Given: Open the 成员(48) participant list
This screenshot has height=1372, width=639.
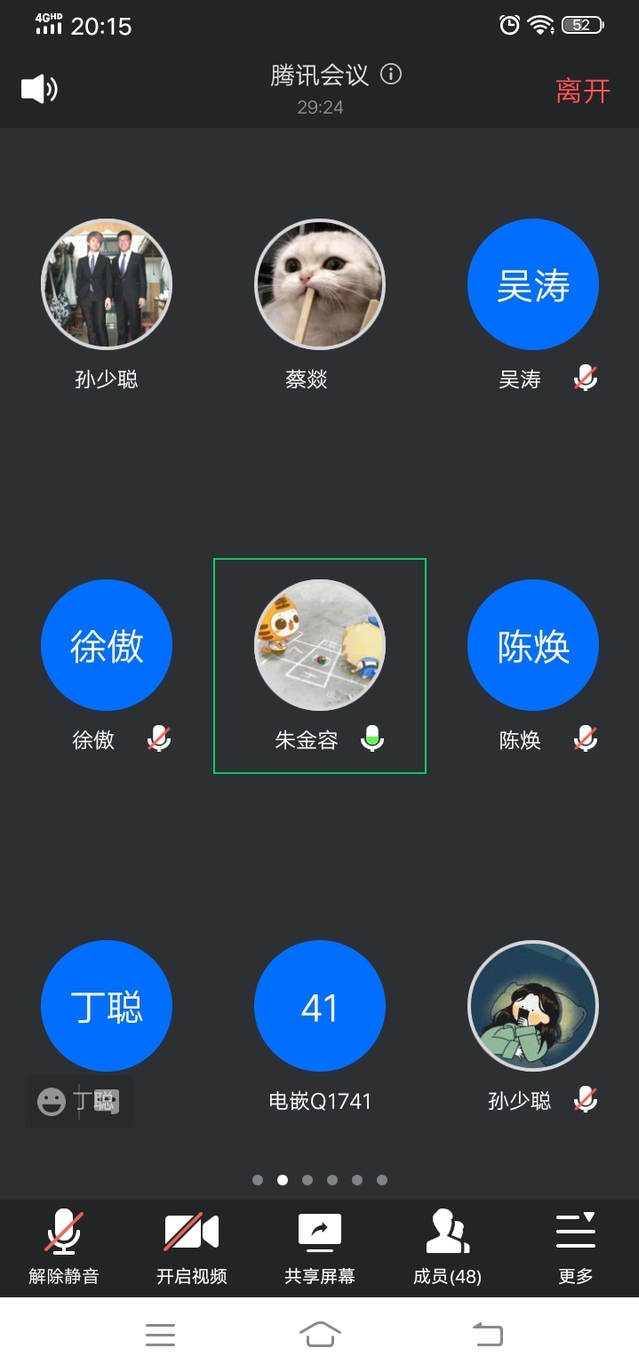Looking at the screenshot, I should (447, 1246).
